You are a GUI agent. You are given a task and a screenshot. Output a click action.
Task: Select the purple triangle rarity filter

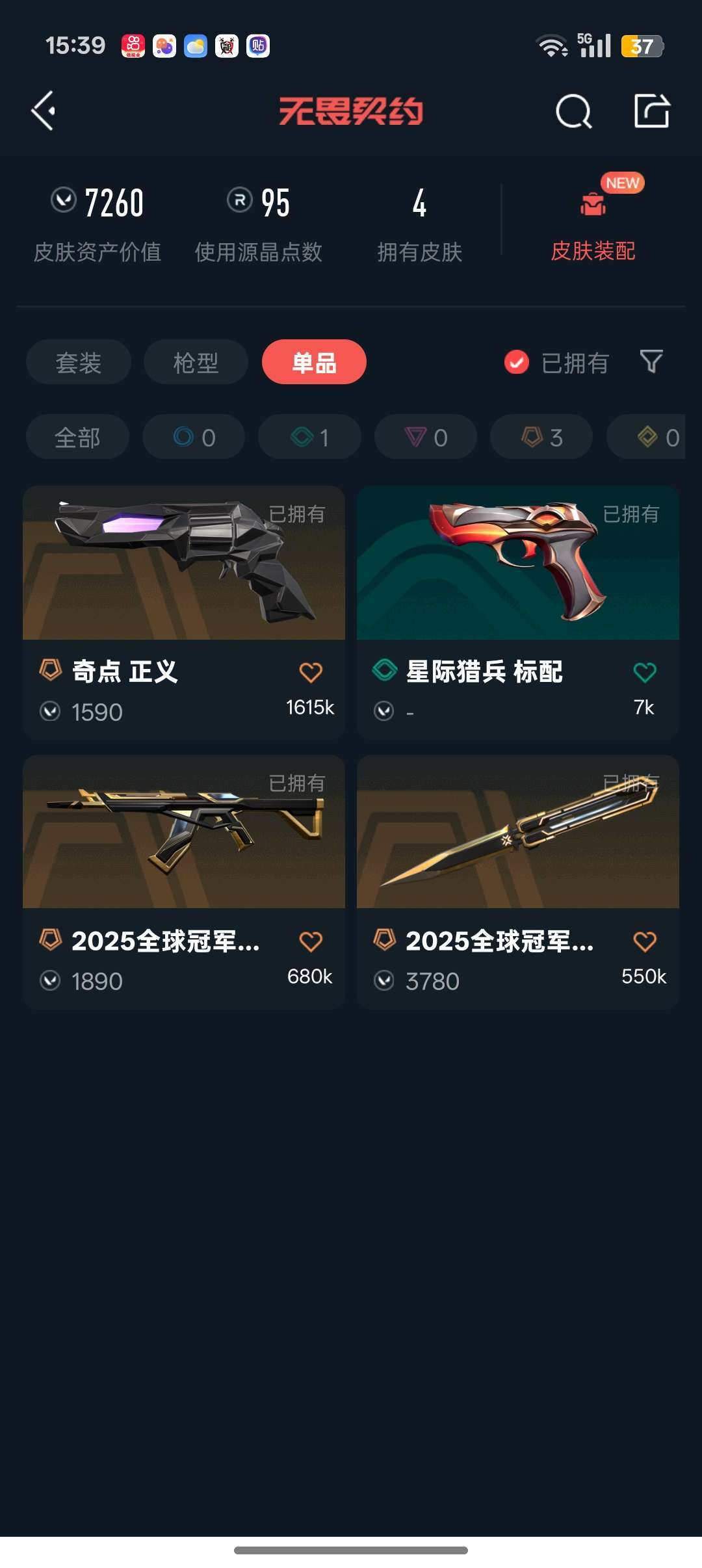point(424,437)
